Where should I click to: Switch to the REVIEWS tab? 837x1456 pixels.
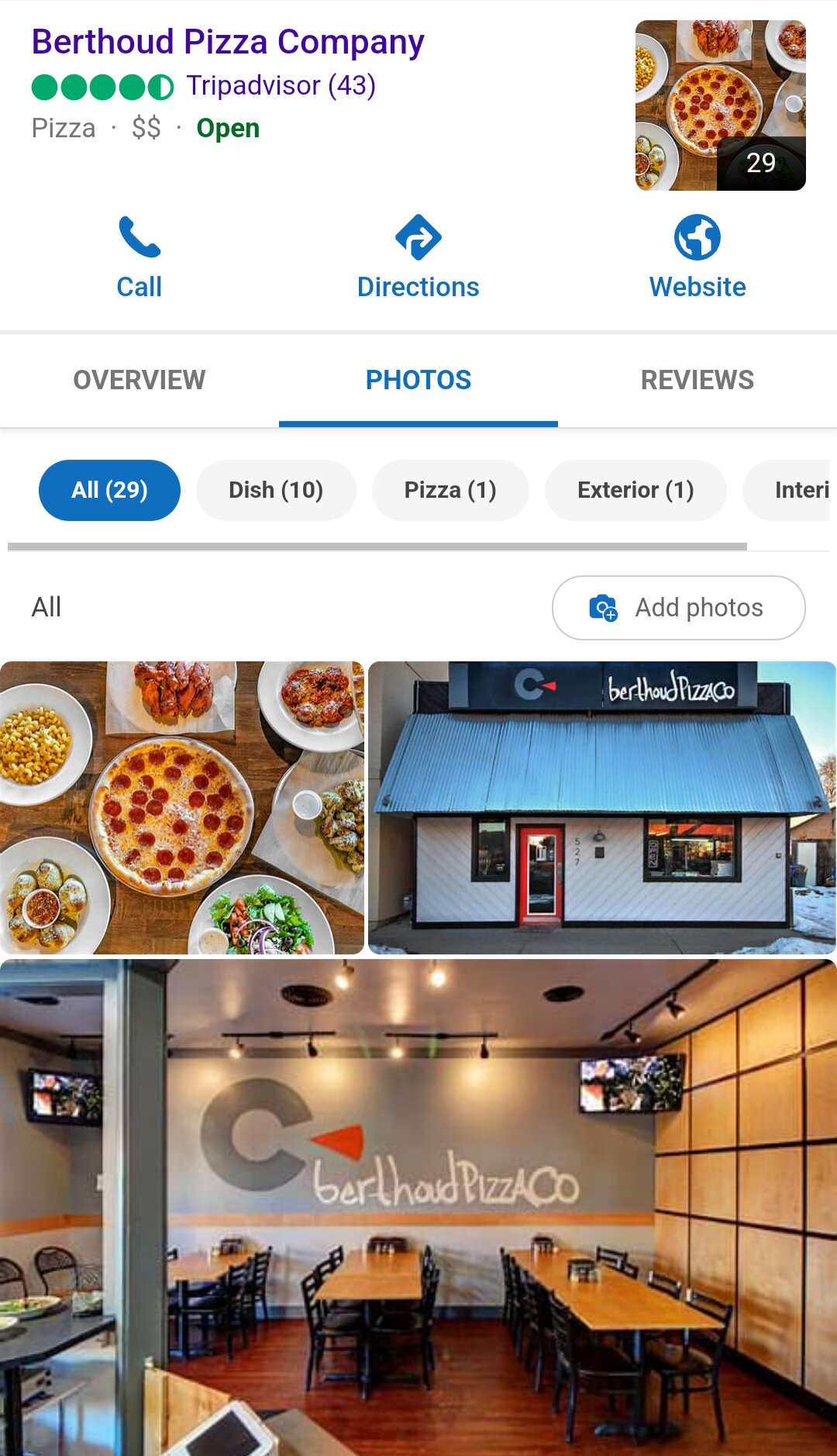click(x=696, y=380)
